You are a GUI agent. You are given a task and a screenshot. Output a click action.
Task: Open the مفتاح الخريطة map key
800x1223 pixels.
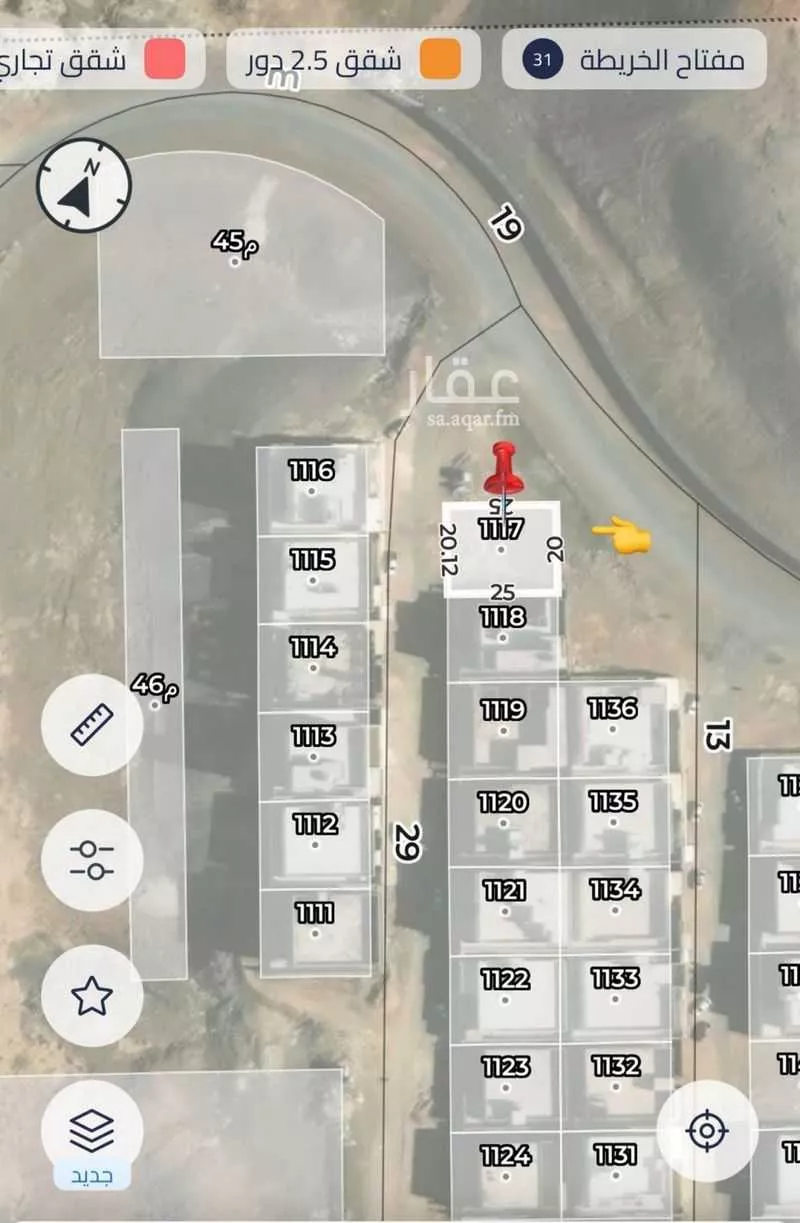point(634,60)
